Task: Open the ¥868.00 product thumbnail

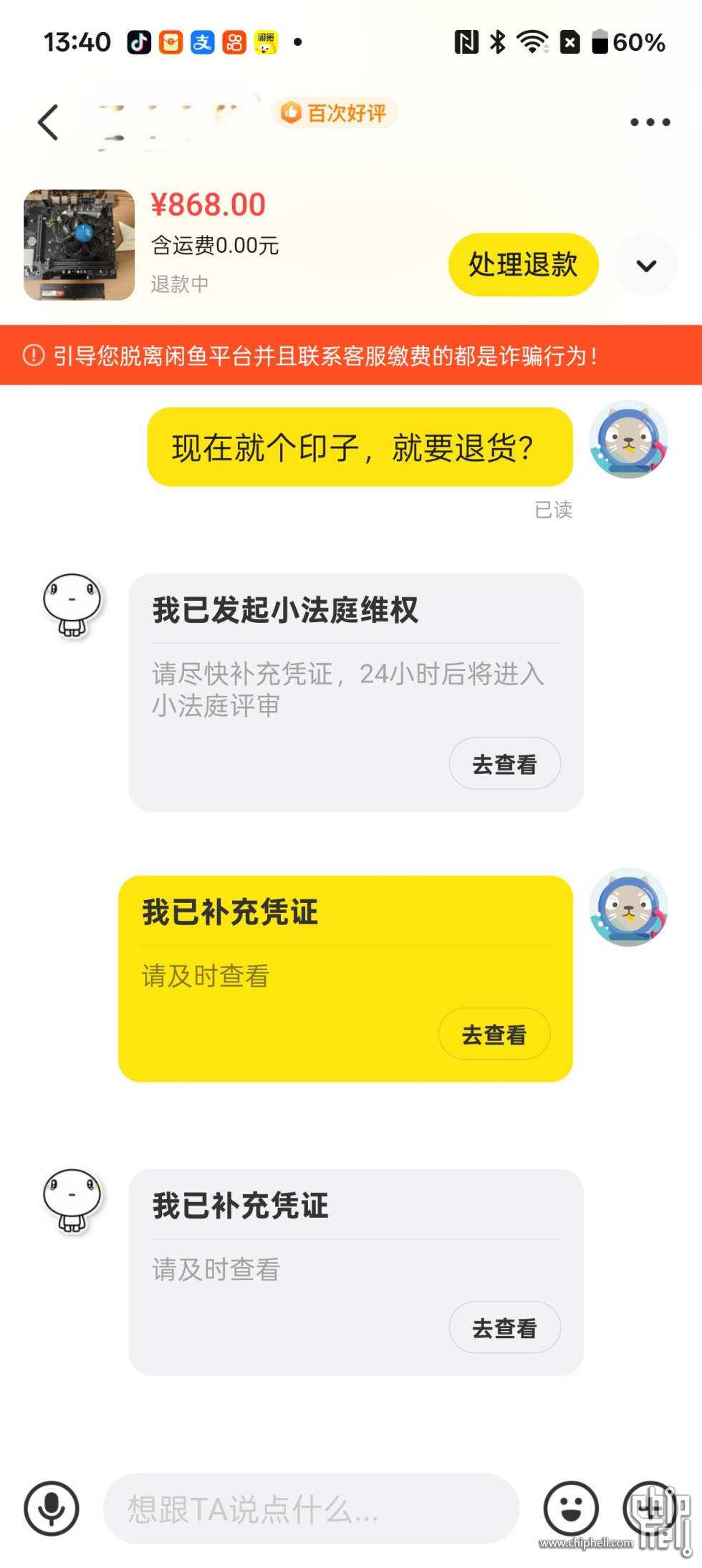Action: pos(79,244)
